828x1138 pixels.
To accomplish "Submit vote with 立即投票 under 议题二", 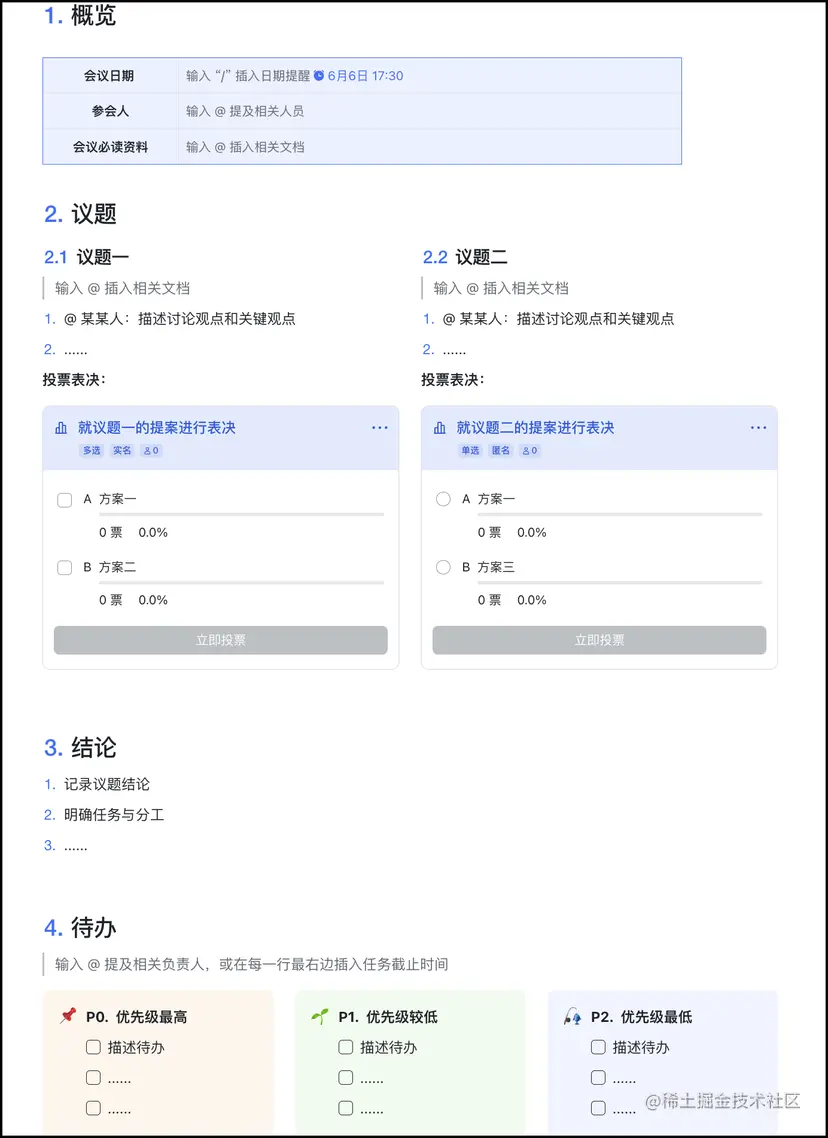I will point(599,640).
